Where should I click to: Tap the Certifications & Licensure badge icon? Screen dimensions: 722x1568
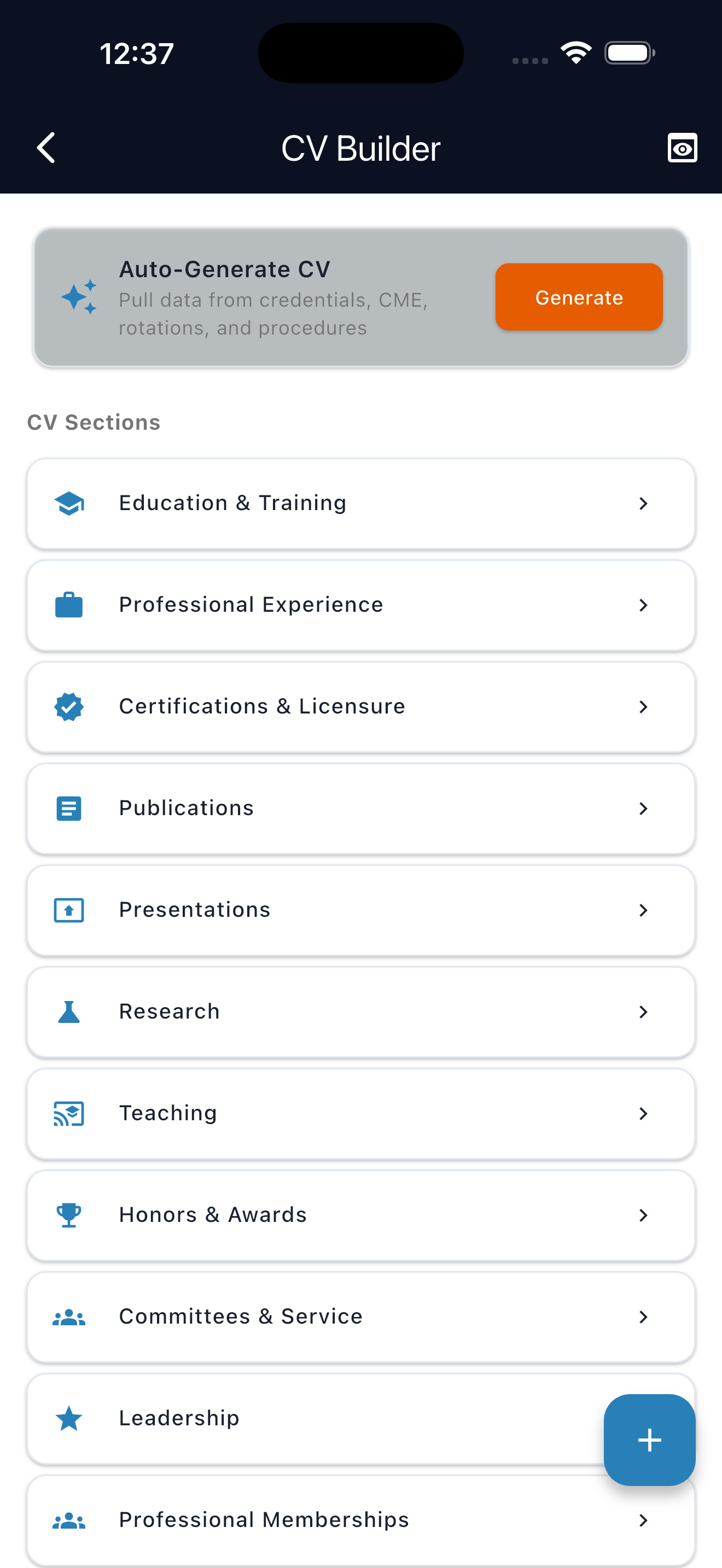[69, 707]
